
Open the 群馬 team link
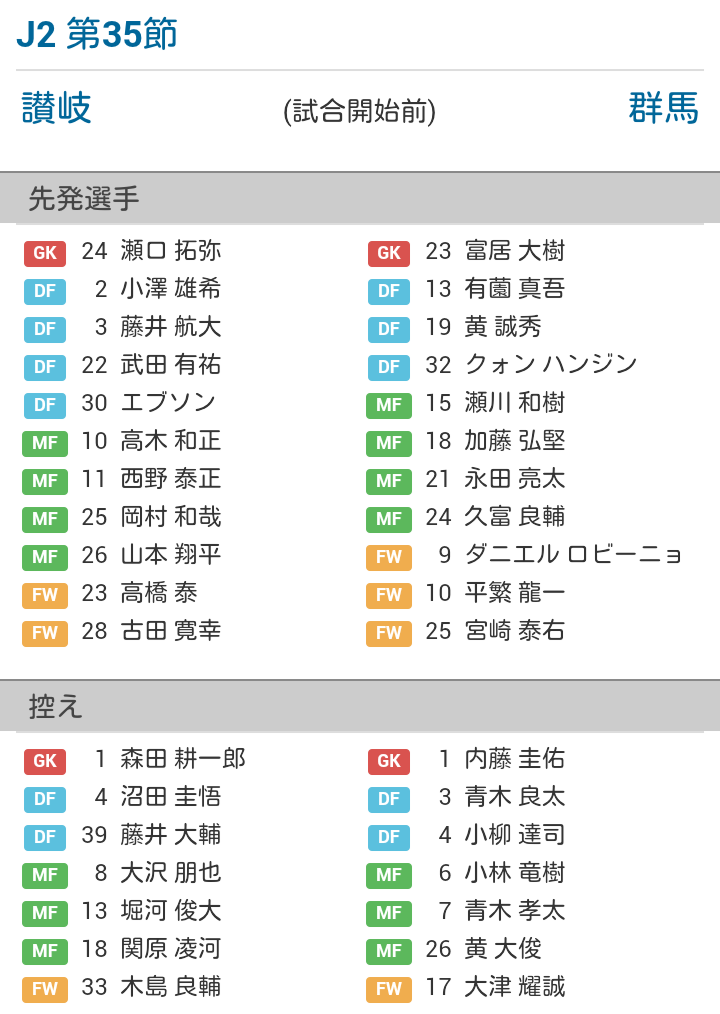click(x=664, y=108)
